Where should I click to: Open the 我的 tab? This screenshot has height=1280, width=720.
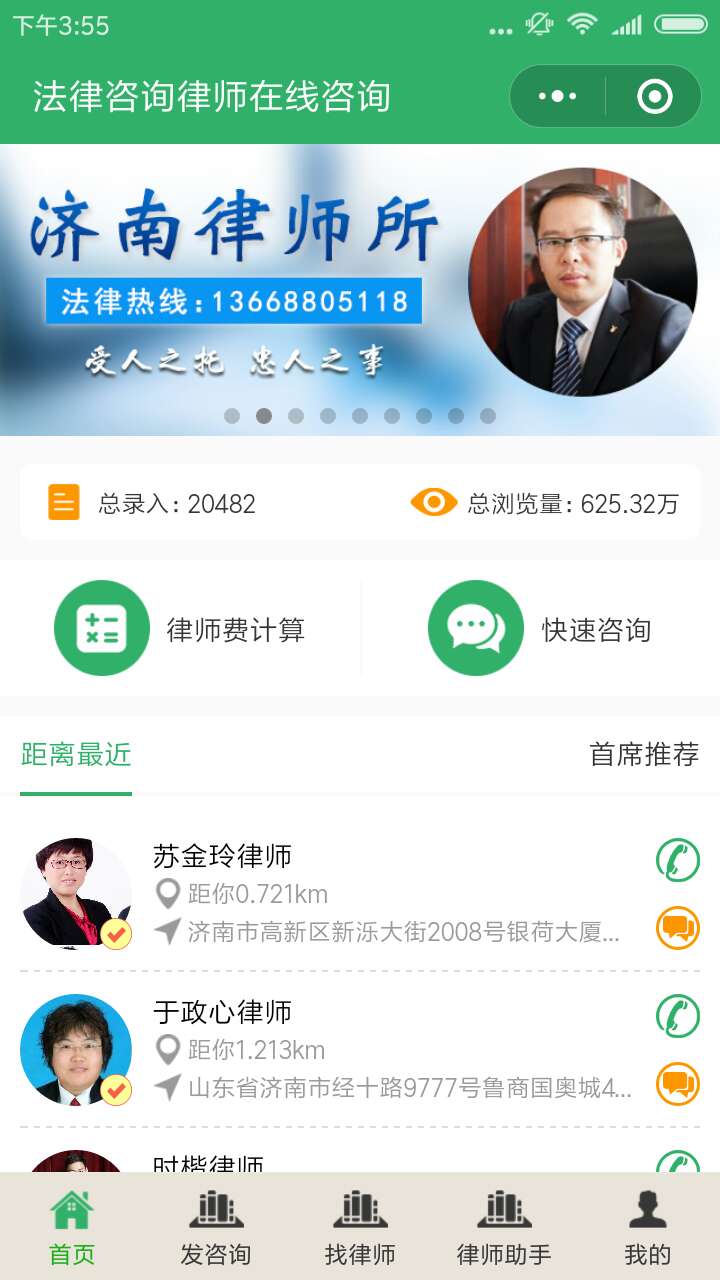coord(647,1228)
